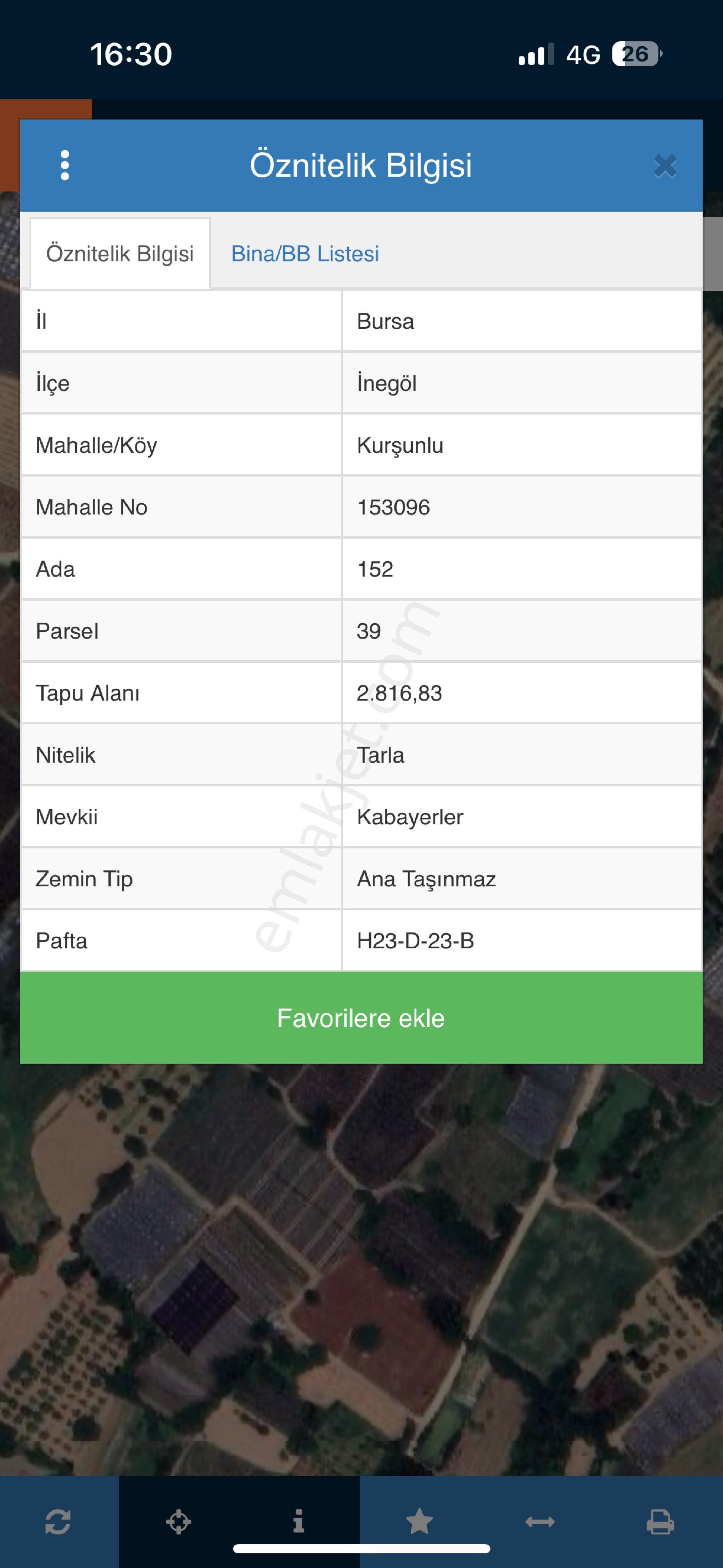The height and width of the screenshot is (1568, 723).
Task: Open the print function
Action: point(660,1518)
